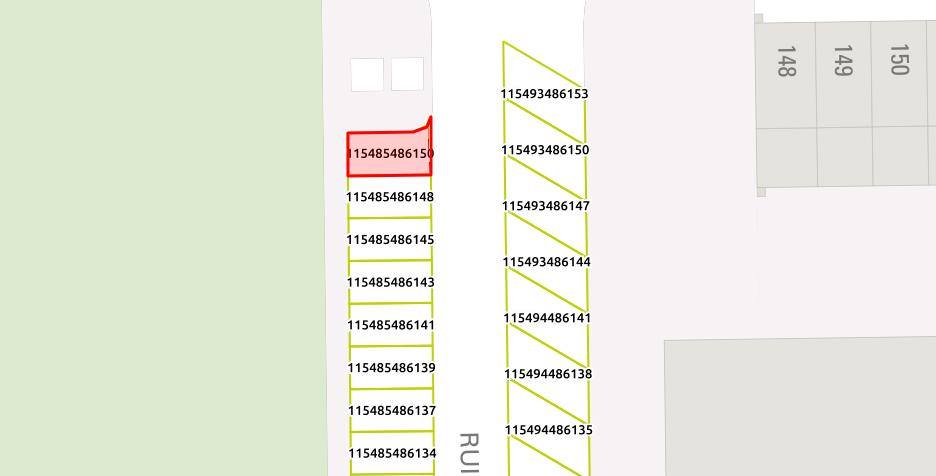Choose spot 115485486145 on the map
Image resolution: width=936 pixels, height=476 pixels.
[390, 240]
